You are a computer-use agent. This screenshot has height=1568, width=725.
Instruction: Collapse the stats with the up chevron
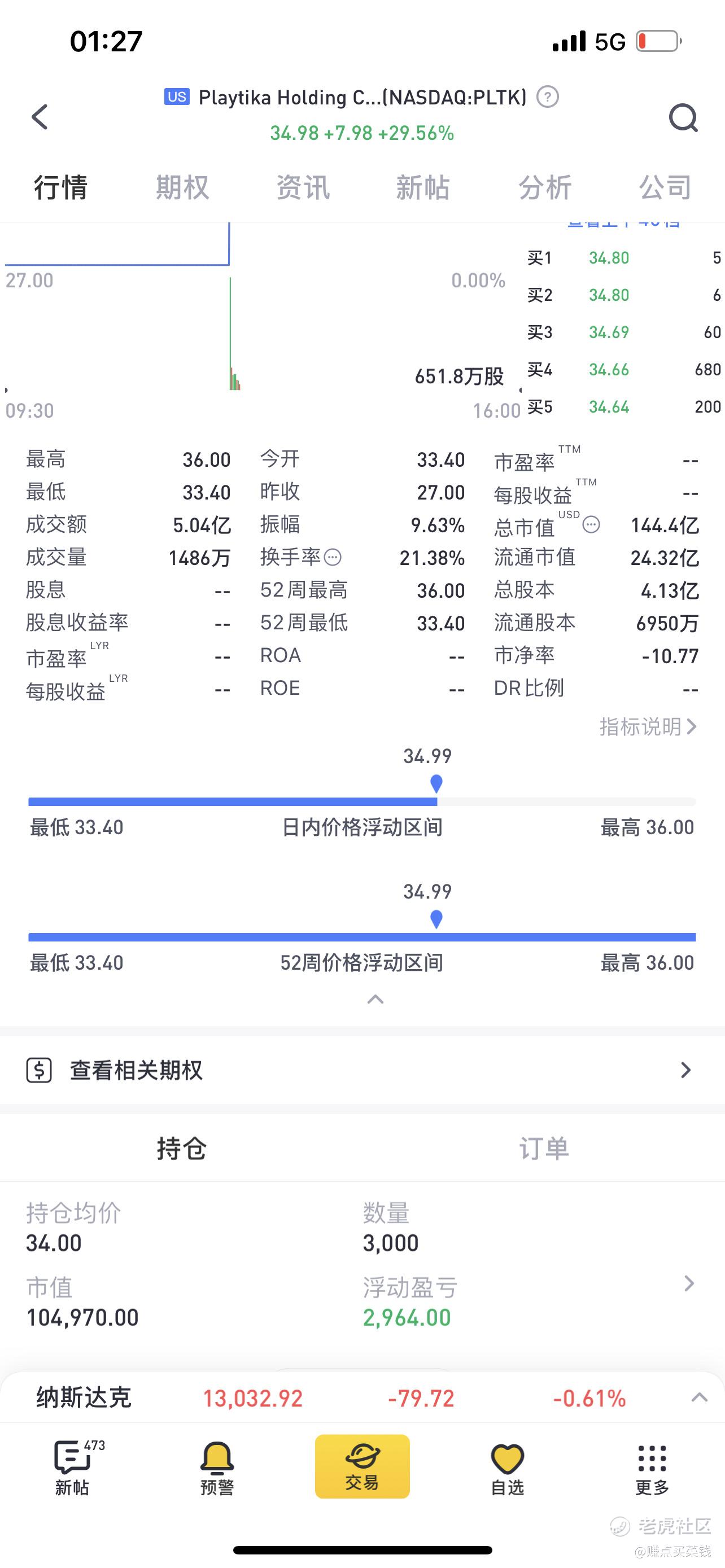click(x=375, y=999)
